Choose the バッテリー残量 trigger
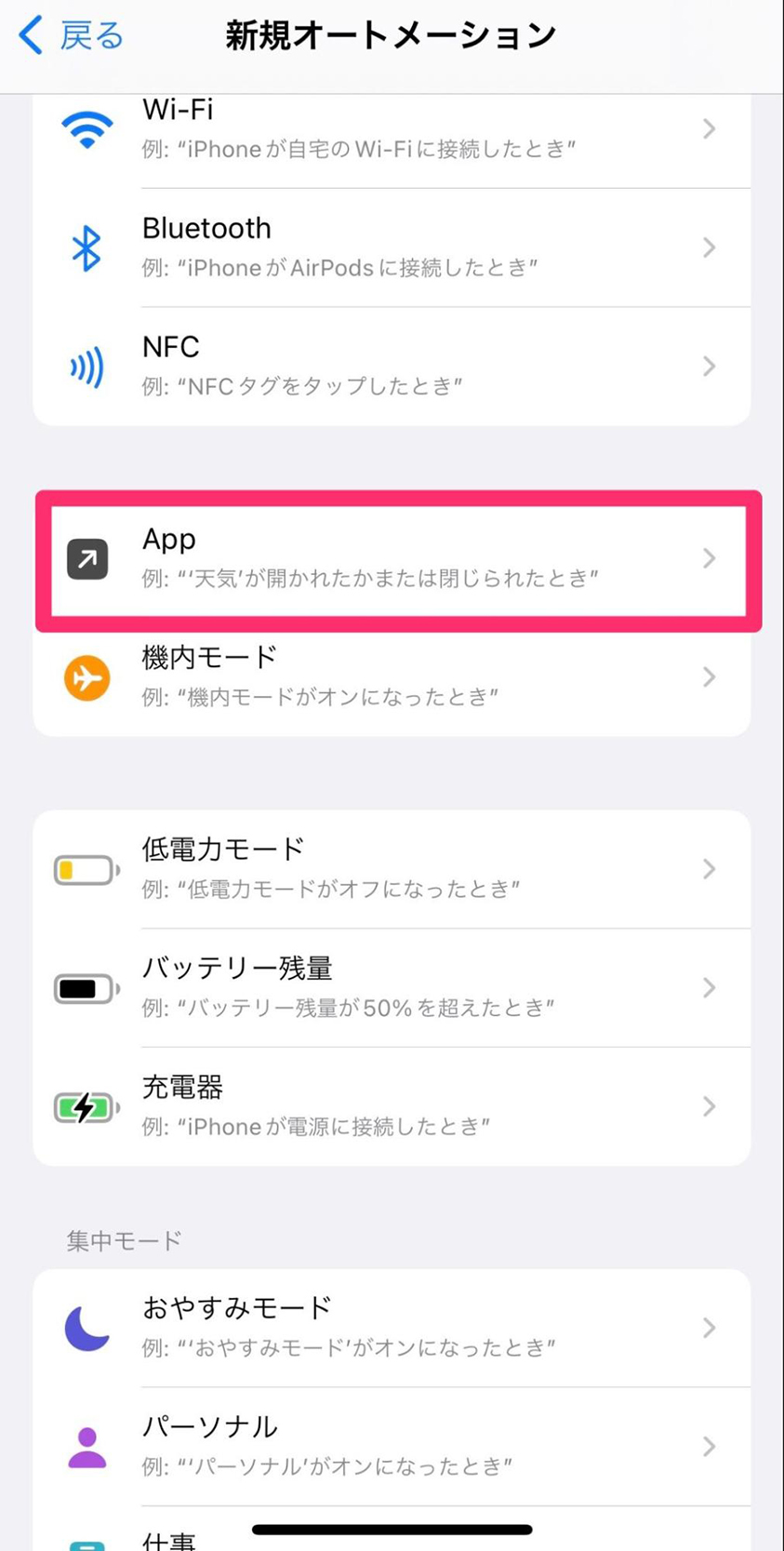Image resolution: width=784 pixels, height=1551 pixels. (x=392, y=988)
